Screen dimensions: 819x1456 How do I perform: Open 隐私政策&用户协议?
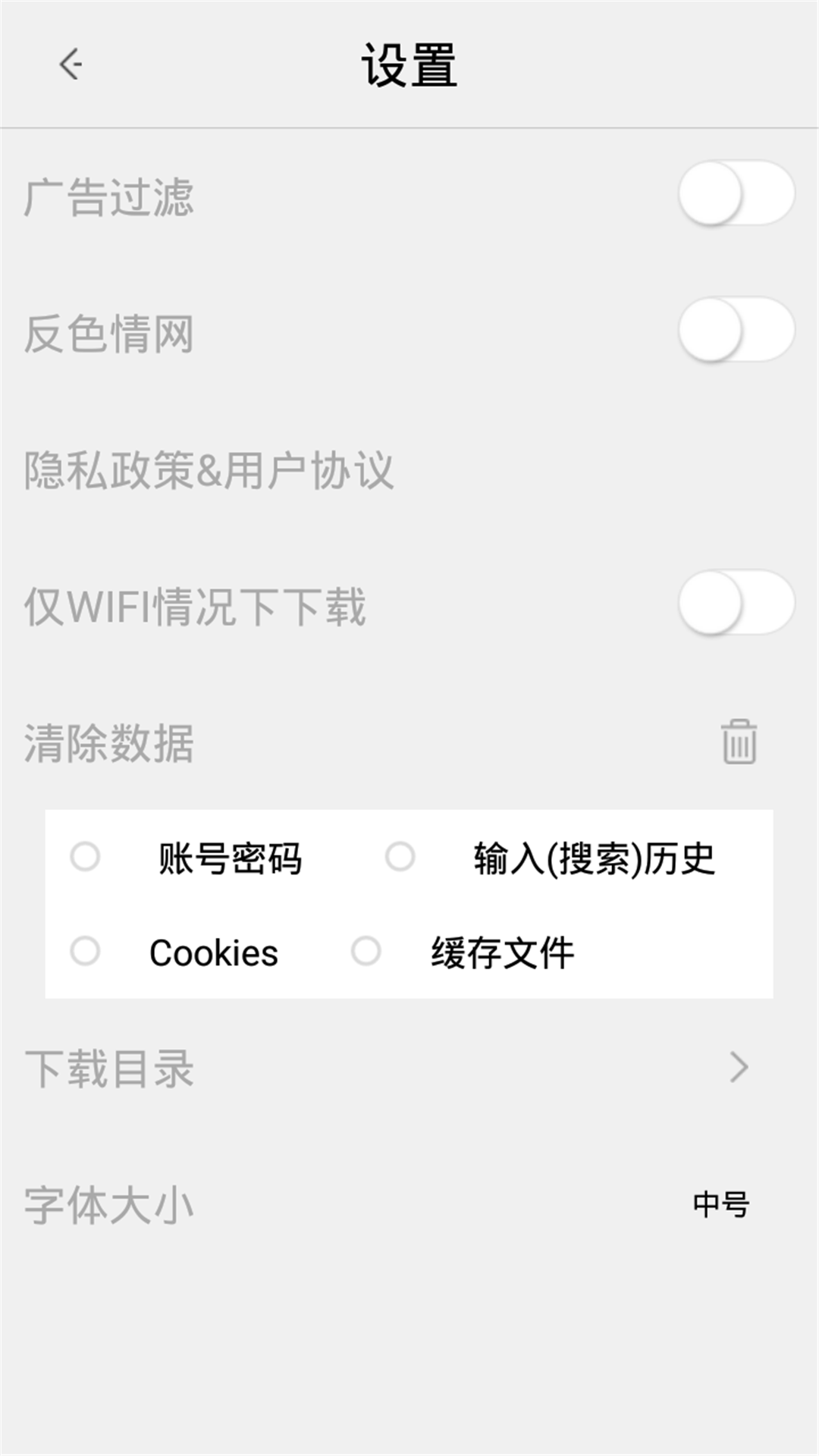[x=209, y=470]
